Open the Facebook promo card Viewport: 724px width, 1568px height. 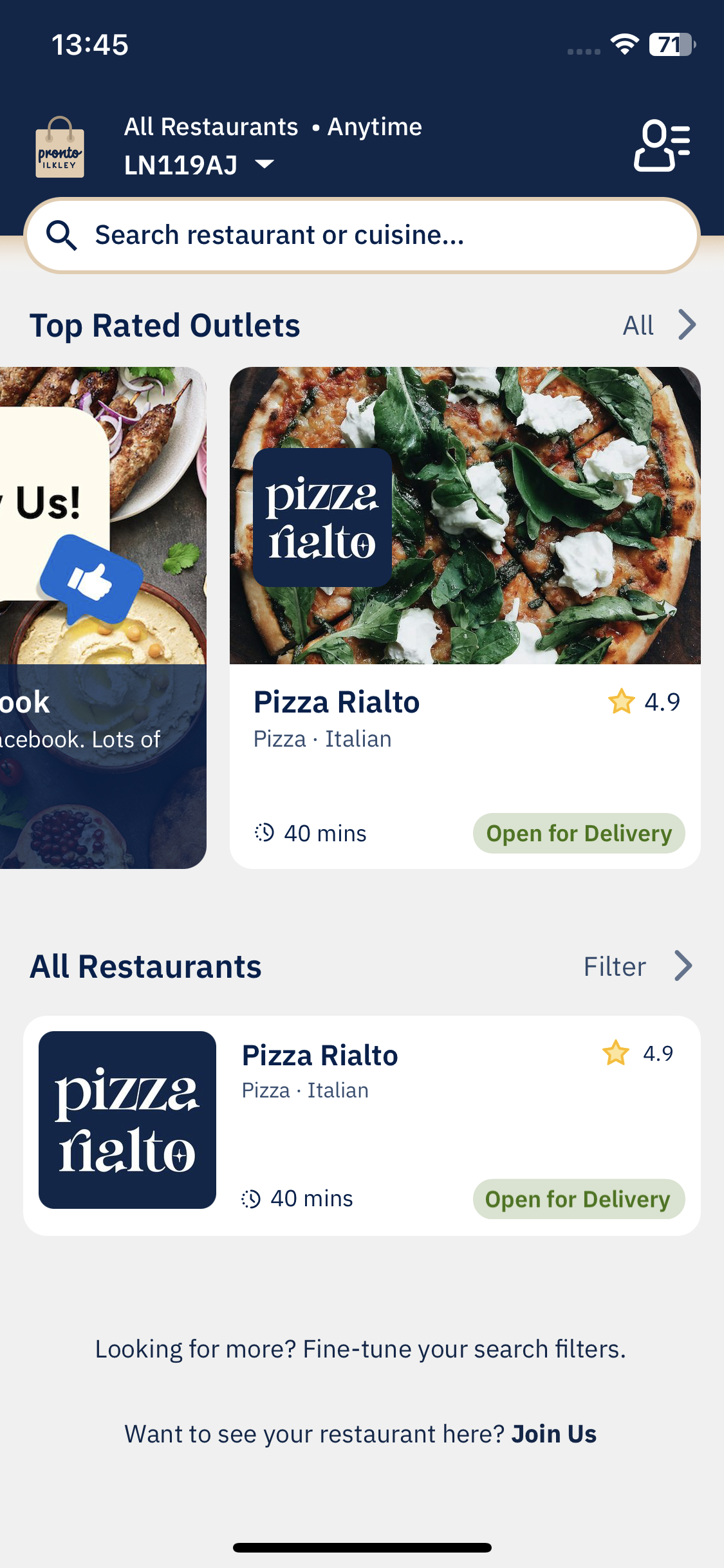[103, 617]
